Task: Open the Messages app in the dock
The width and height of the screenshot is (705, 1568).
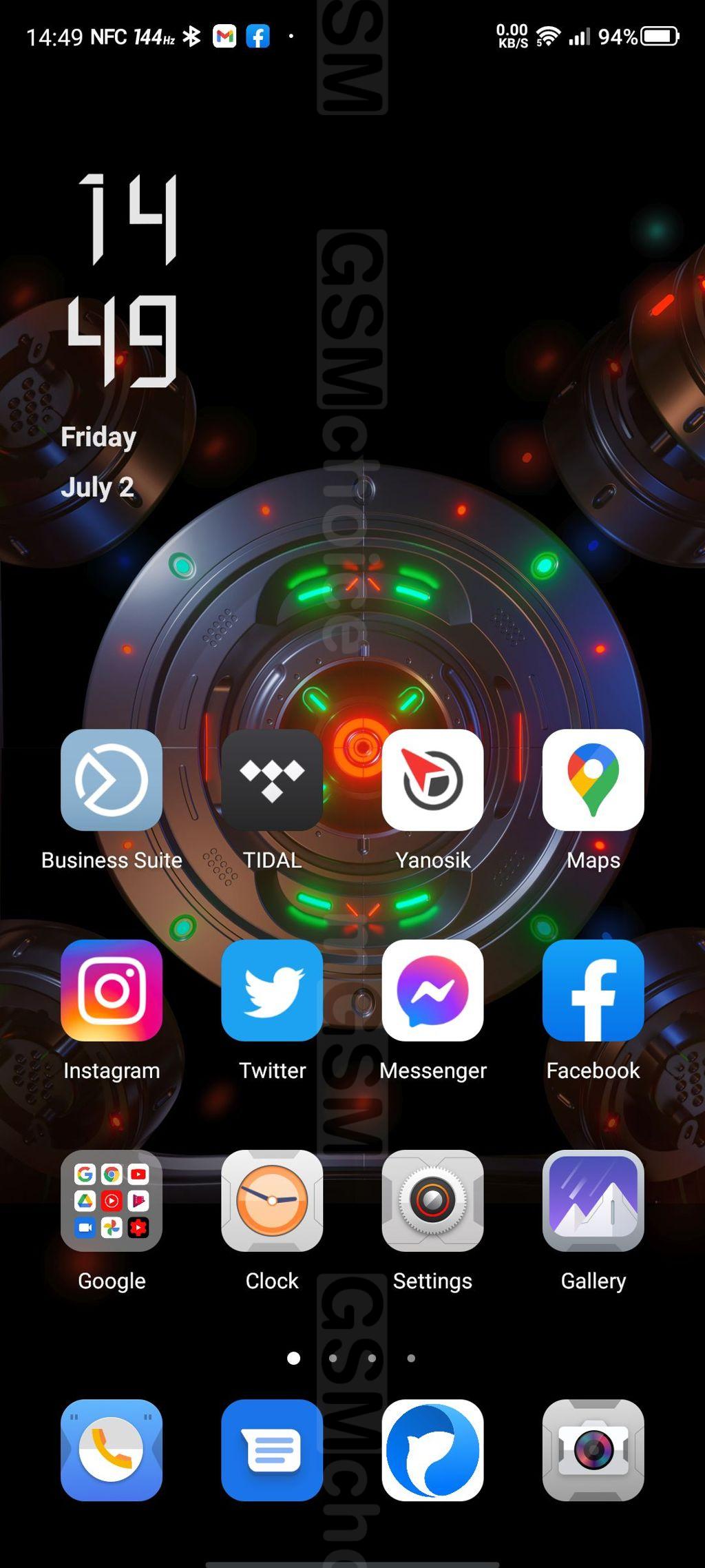Action: click(272, 1450)
